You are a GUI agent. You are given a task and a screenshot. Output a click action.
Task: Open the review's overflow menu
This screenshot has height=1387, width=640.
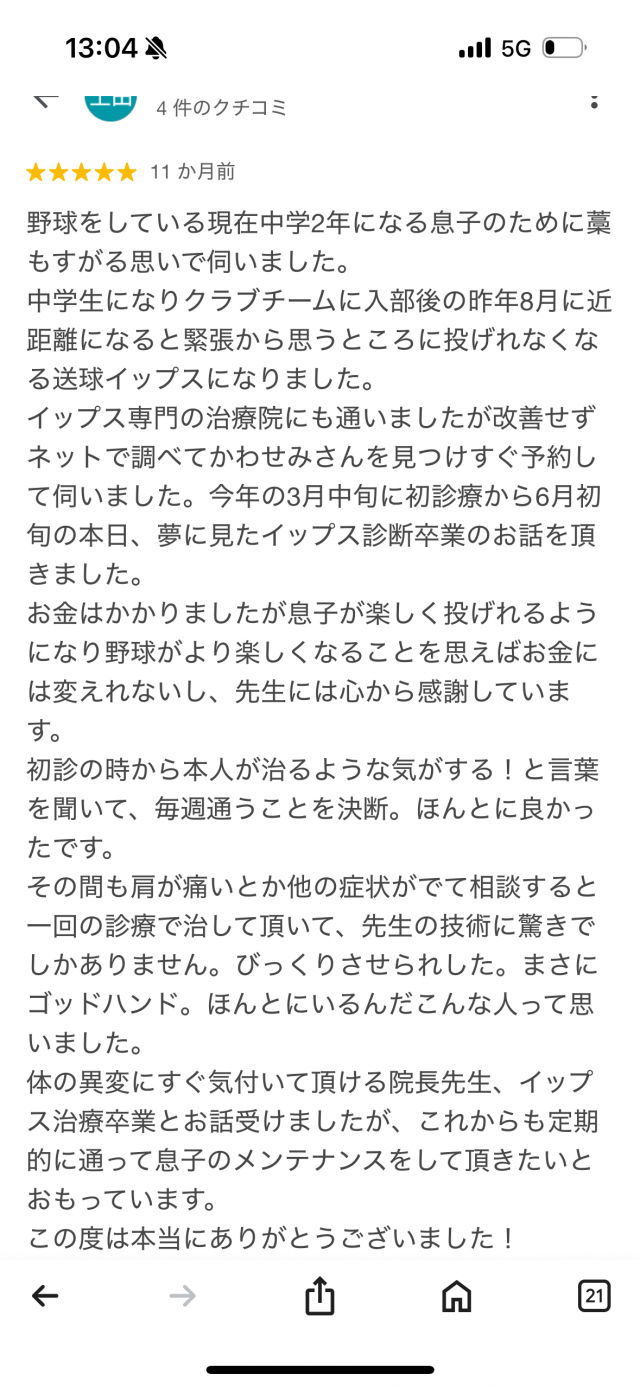[595, 102]
